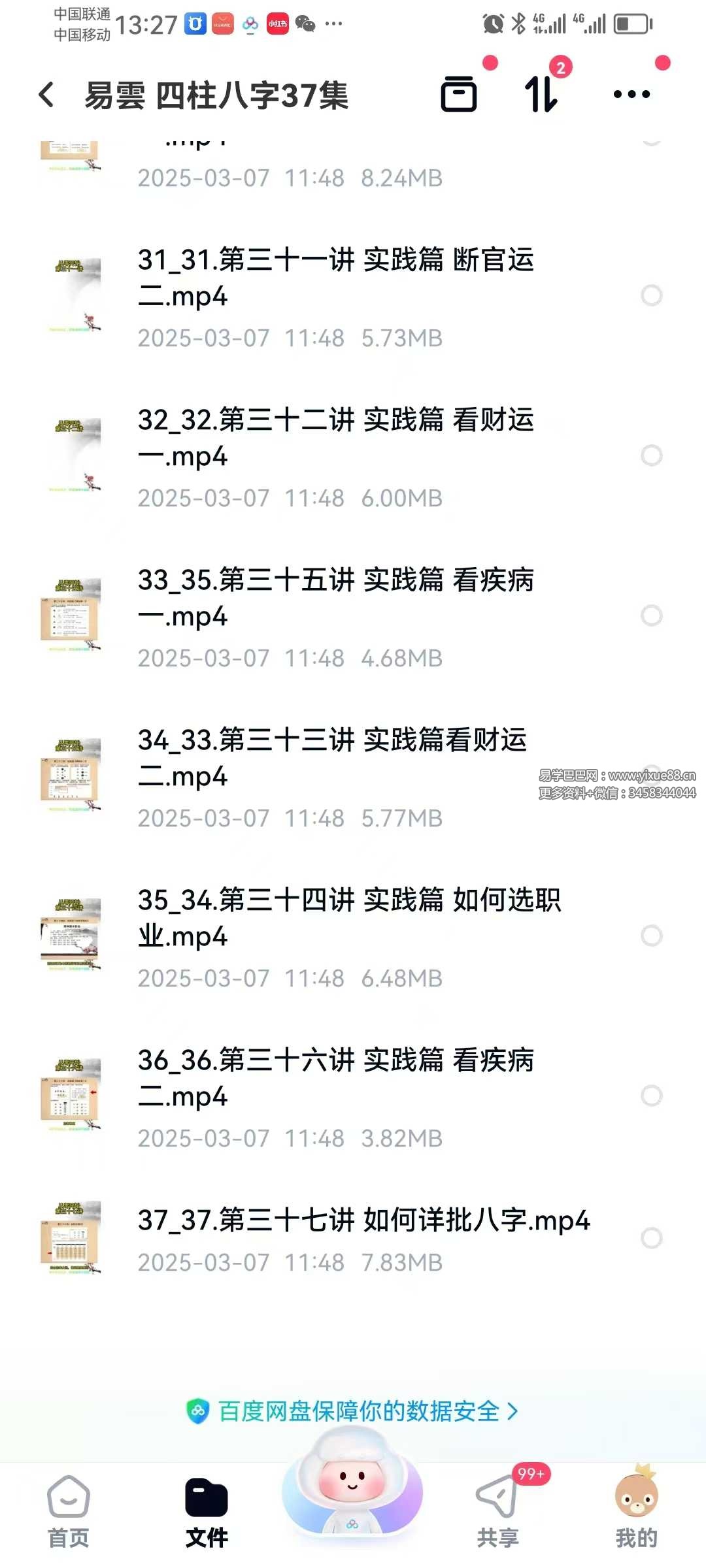Play video 31 第三十一讲 断官运二

coord(335,278)
